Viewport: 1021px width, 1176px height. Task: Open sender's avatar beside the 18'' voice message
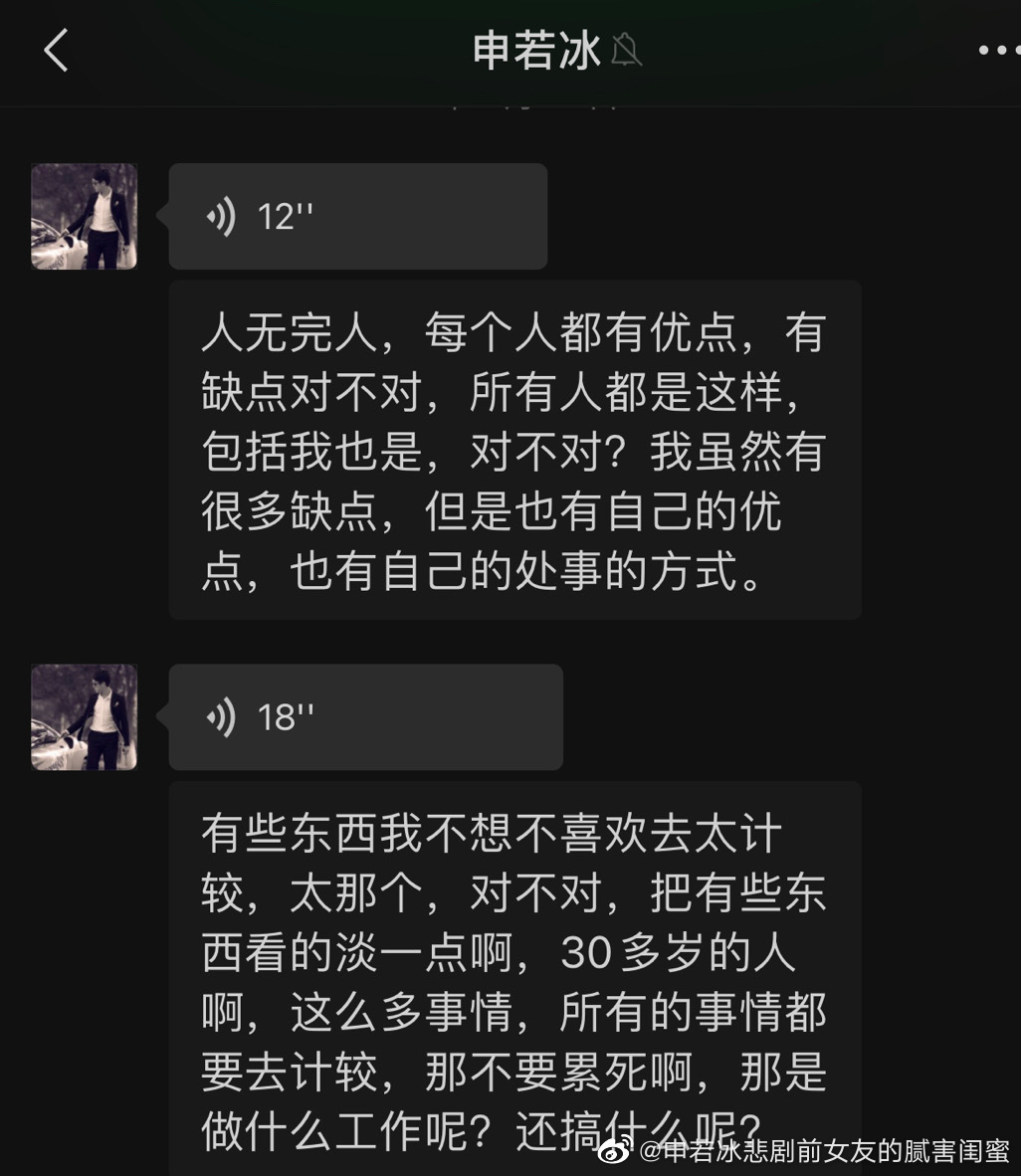(x=85, y=716)
